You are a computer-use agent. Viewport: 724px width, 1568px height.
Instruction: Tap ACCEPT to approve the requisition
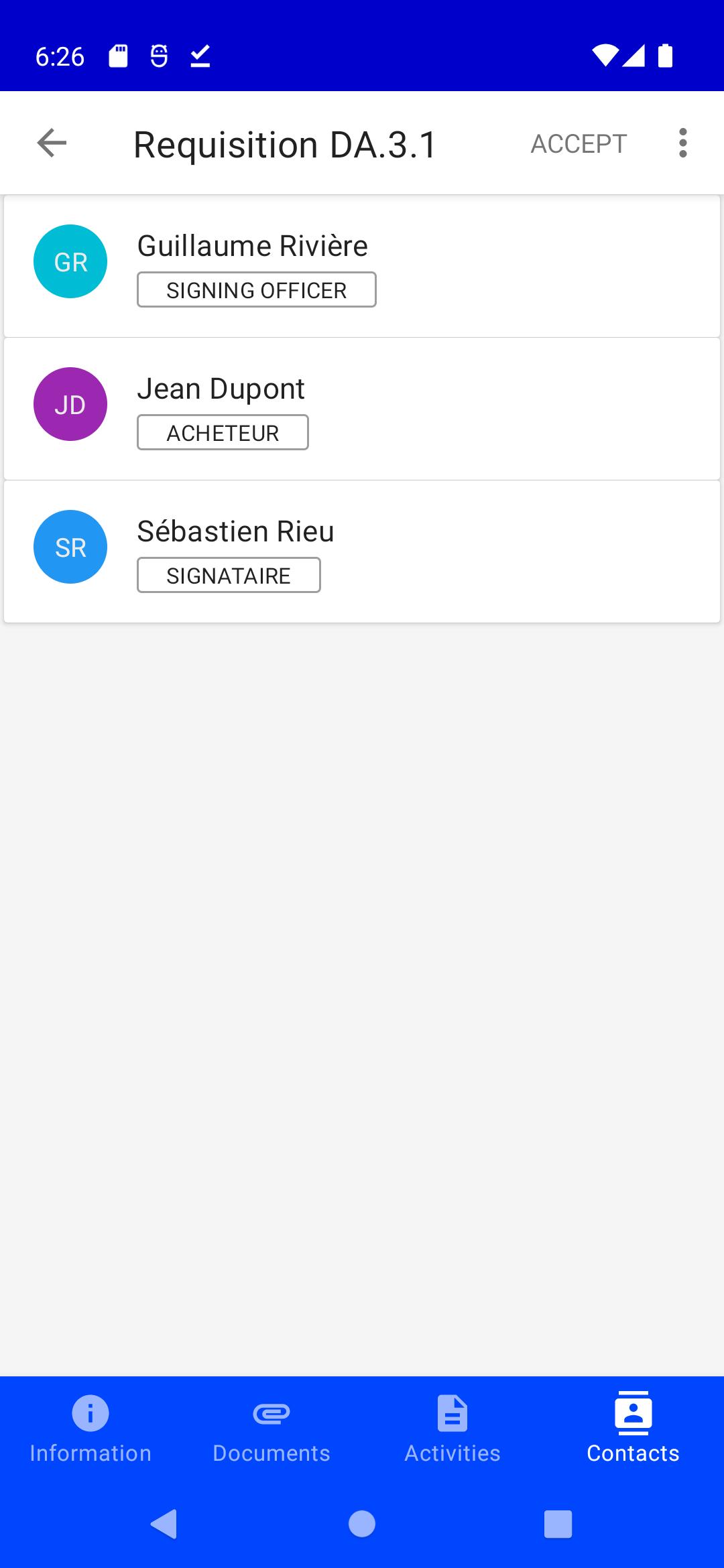point(579,144)
